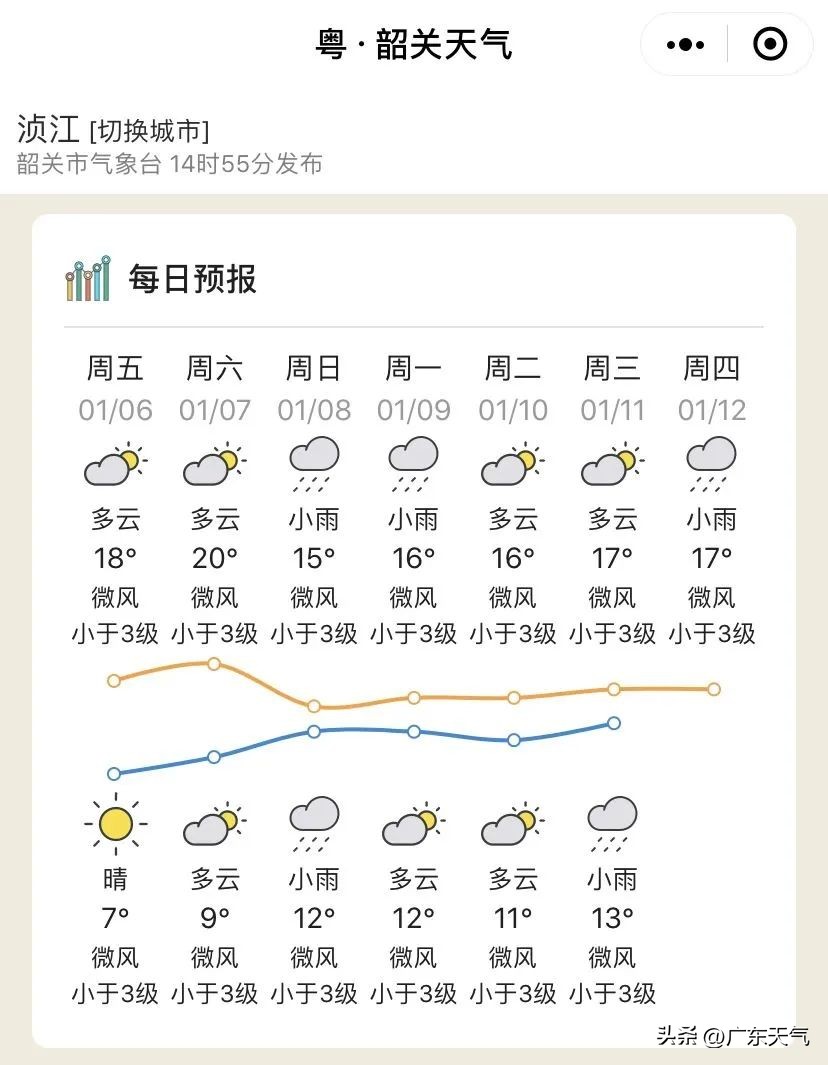Open the three-dot mini program menu

click(683, 44)
